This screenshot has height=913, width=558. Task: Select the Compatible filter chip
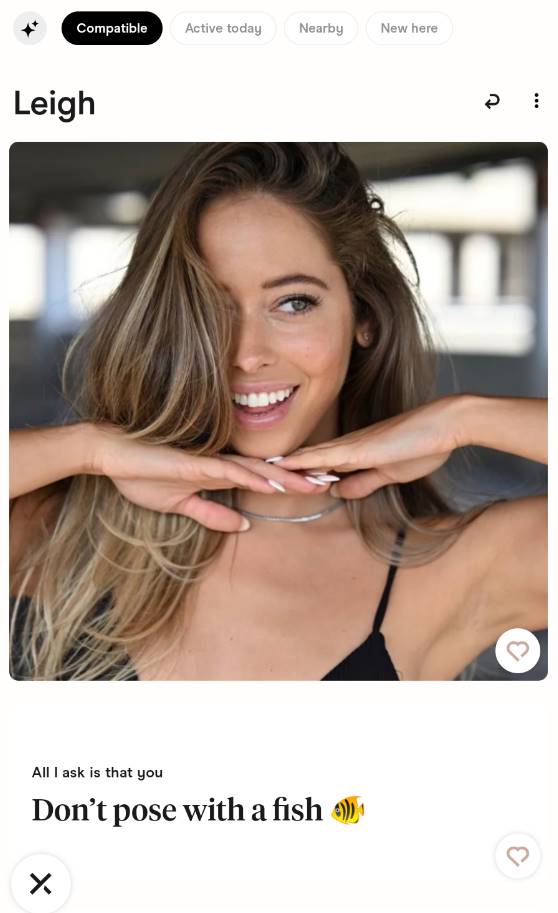(x=112, y=28)
